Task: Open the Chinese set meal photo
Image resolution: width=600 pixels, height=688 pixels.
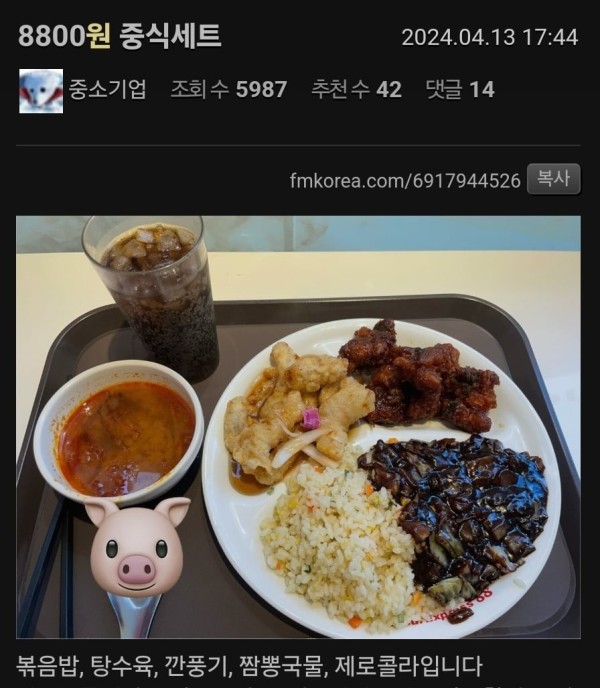Action: pos(298,427)
